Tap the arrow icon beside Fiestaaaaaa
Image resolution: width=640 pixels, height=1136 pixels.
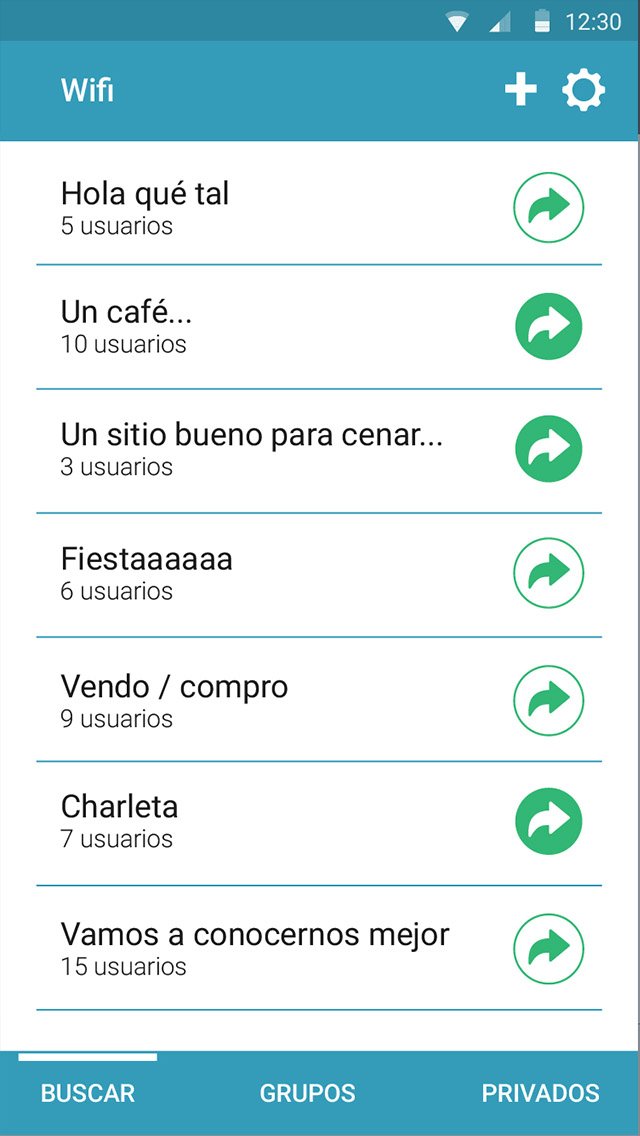(x=549, y=572)
